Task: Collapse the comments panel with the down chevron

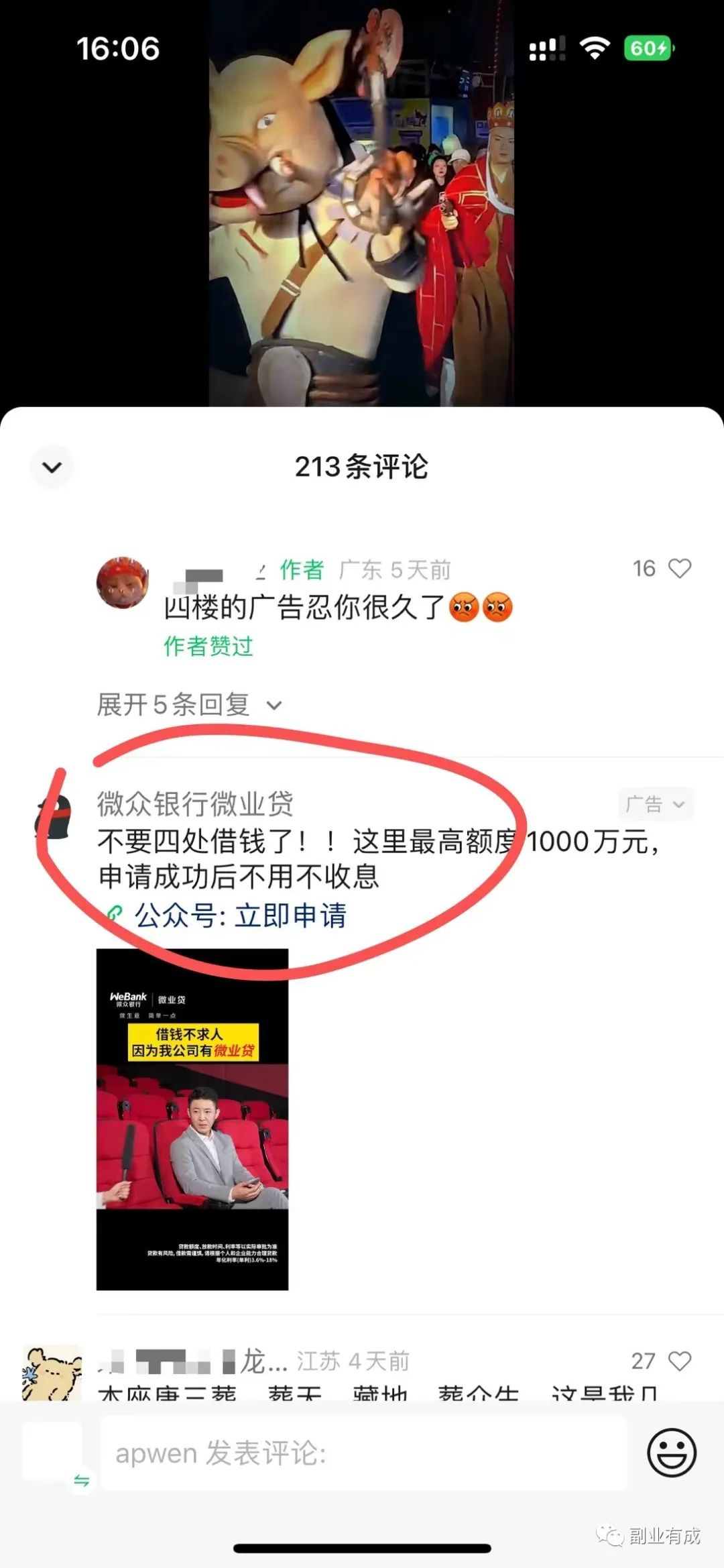Action: pyautogui.click(x=52, y=467)
